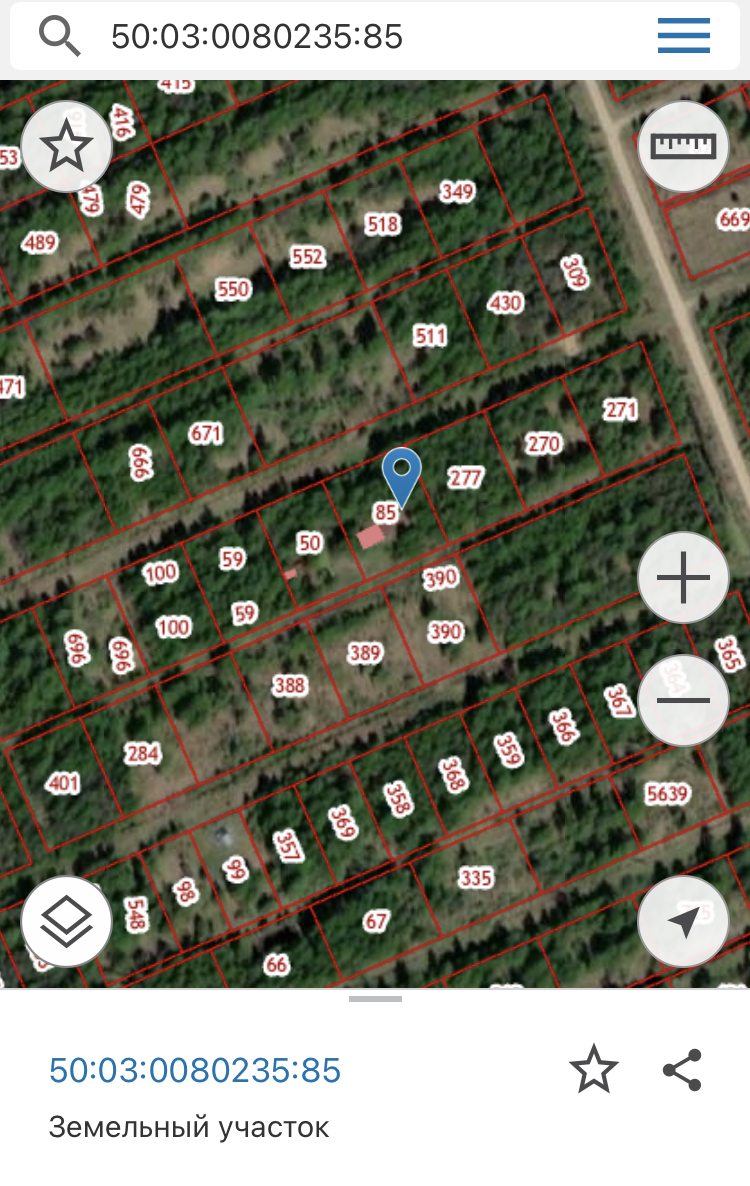Zoom in with the plus button
The image size is (750, 1186).
point(683,578)
